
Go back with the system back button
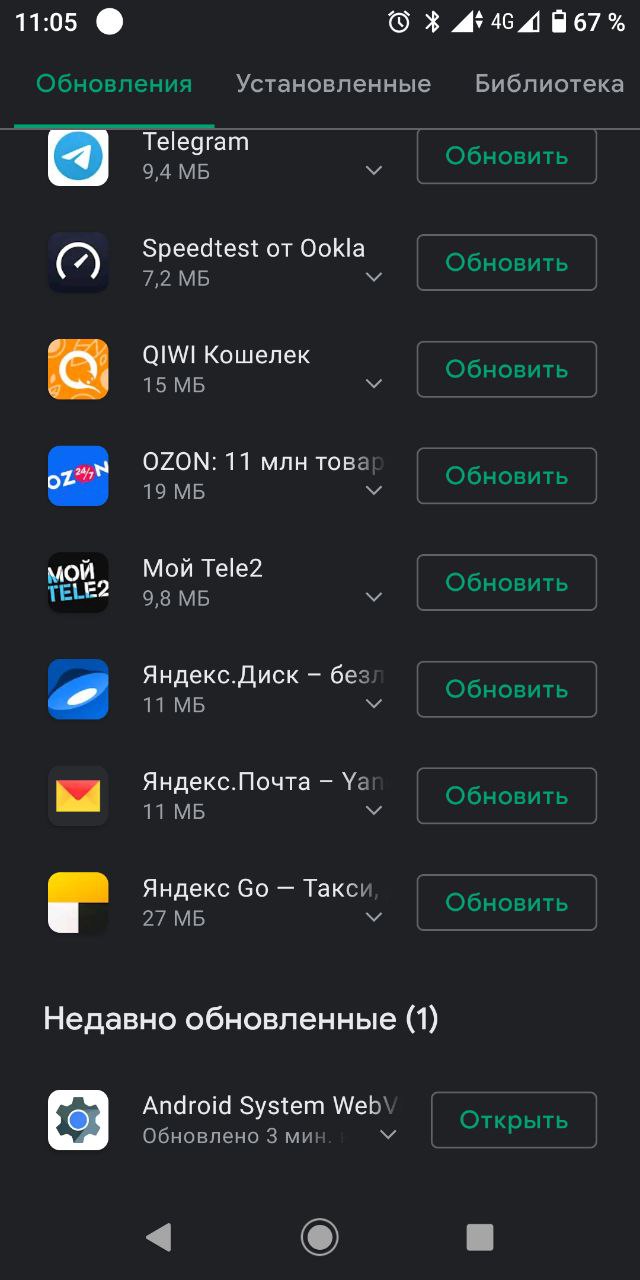point(159,1237)
